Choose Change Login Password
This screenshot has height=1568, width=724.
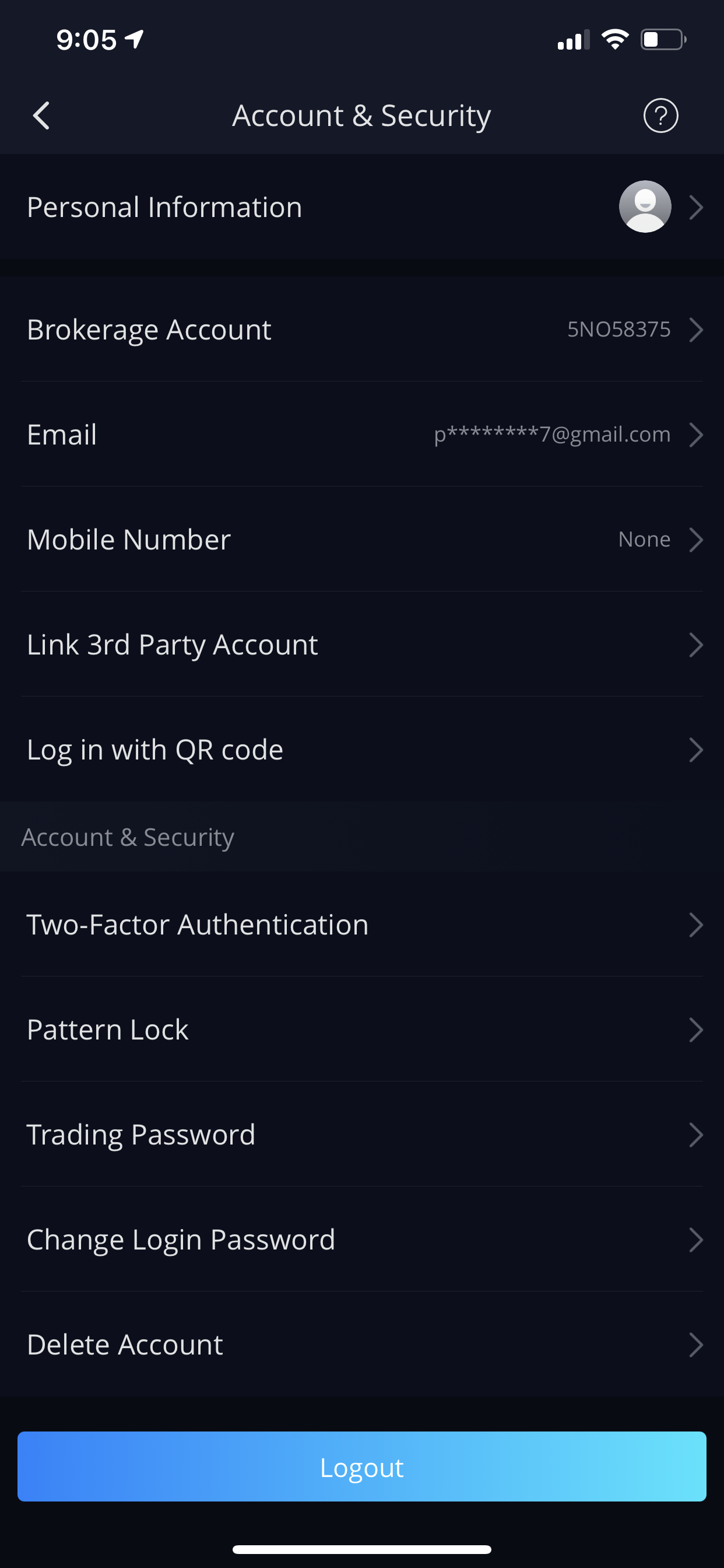point(362,1240)
